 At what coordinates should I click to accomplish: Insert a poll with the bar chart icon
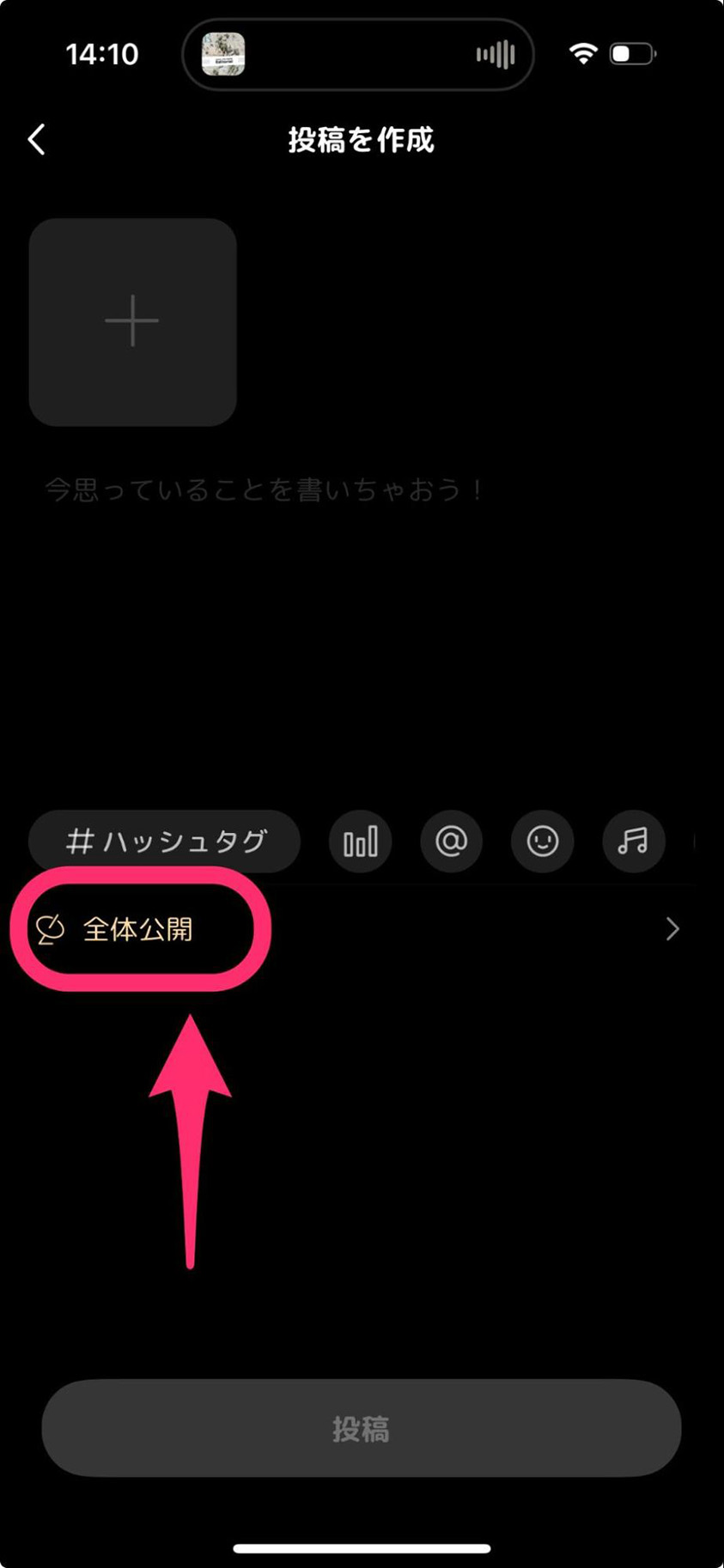pyautogui.click(x=360, y=842)
